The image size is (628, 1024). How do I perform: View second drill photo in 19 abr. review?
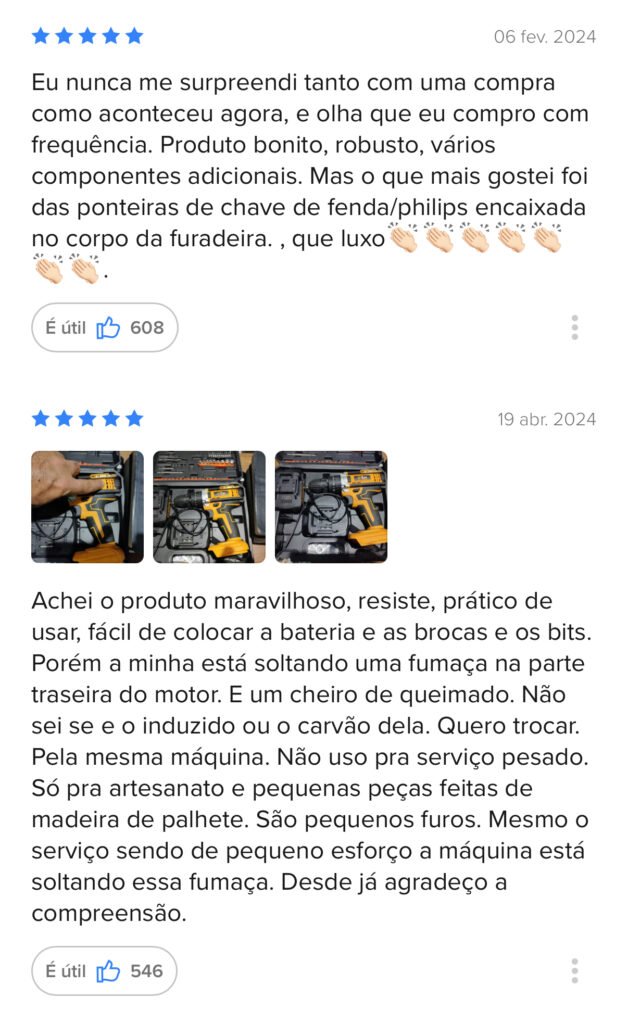[209, 507]
